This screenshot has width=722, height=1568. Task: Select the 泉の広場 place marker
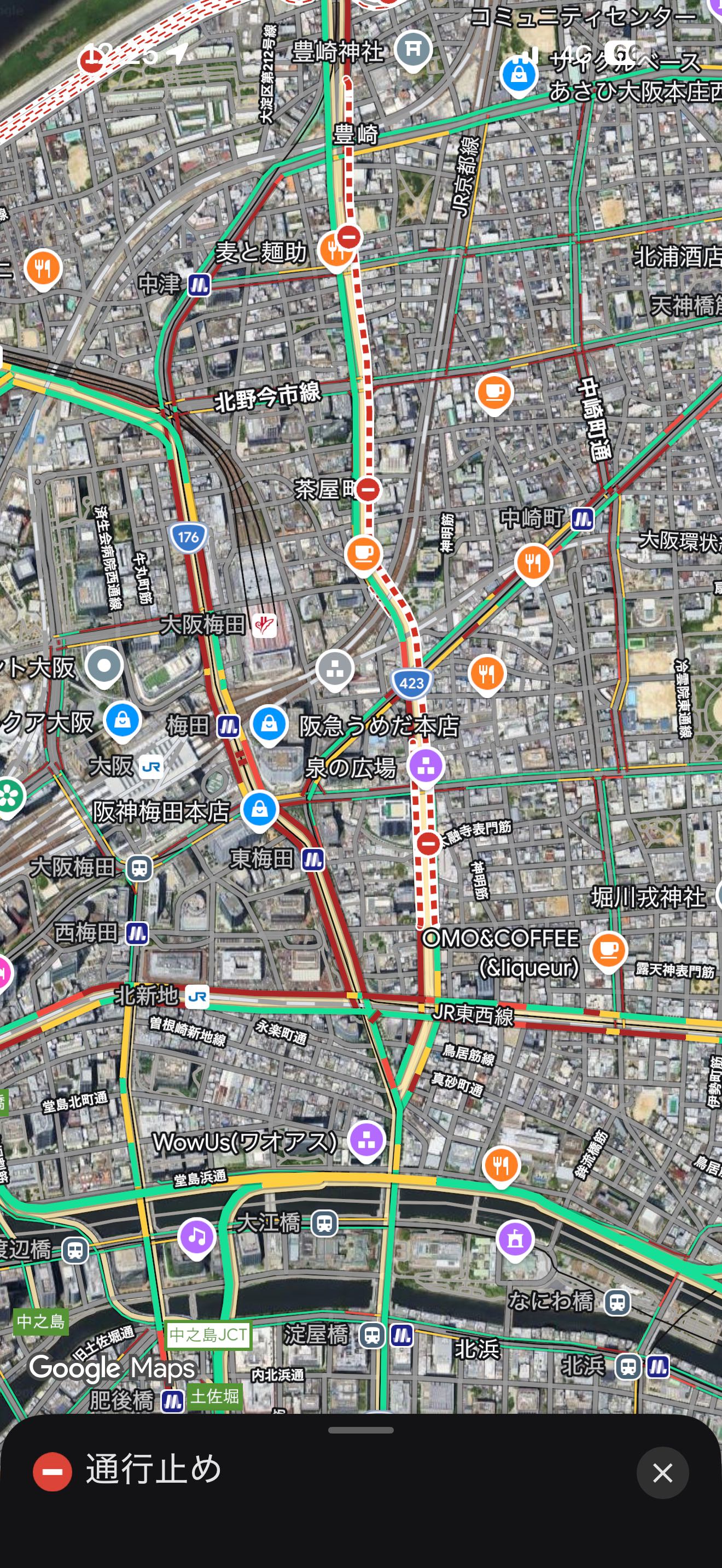(426, 766)
